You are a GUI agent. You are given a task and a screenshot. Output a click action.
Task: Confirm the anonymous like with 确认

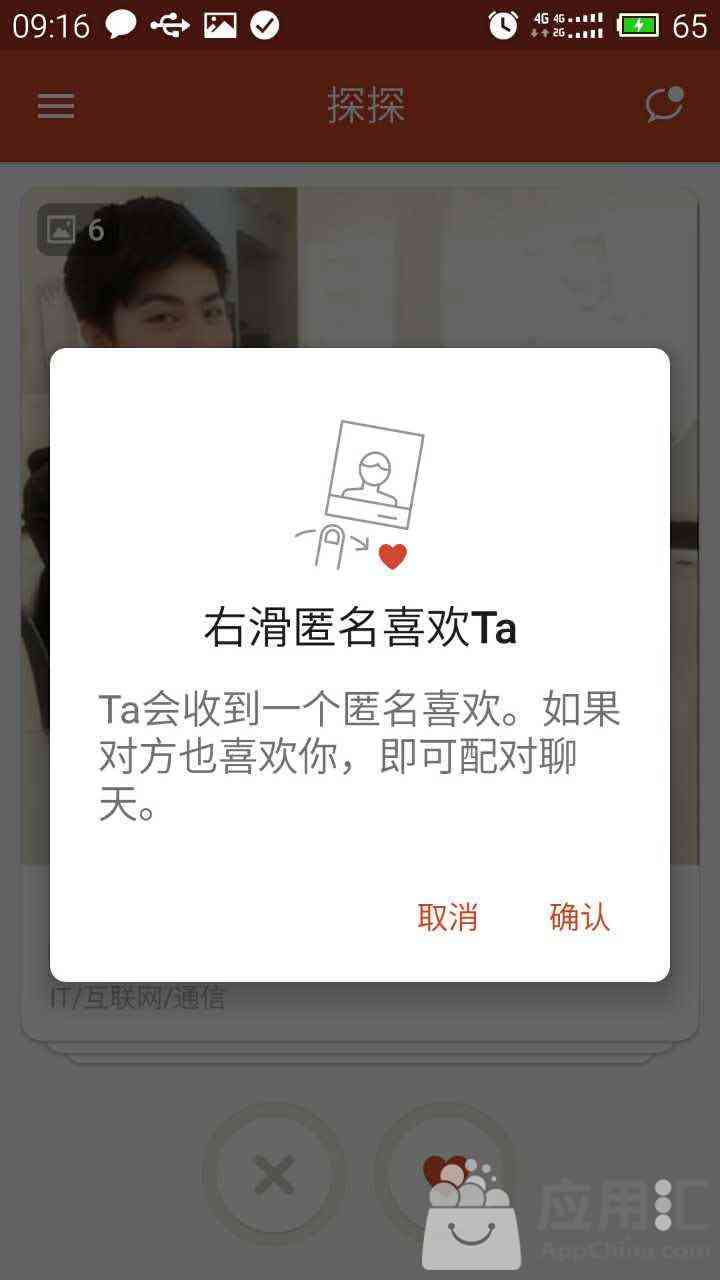coord(579,917)
